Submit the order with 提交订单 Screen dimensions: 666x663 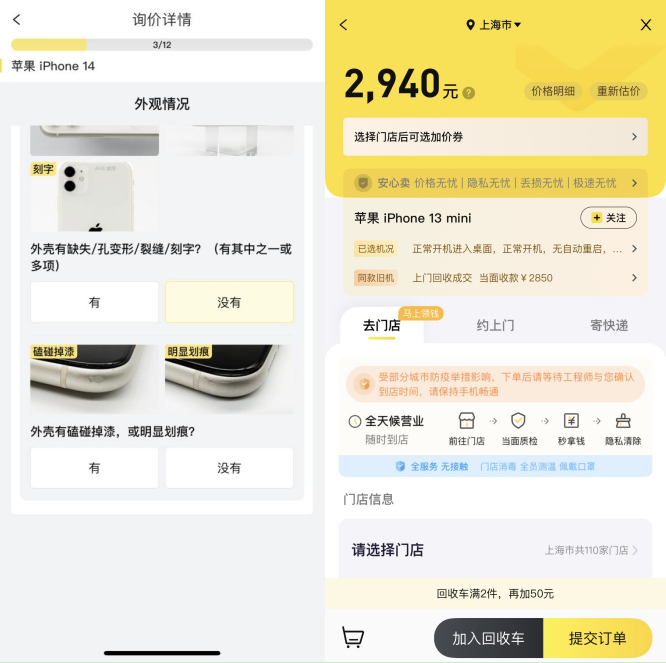click(x=597, y=638)
